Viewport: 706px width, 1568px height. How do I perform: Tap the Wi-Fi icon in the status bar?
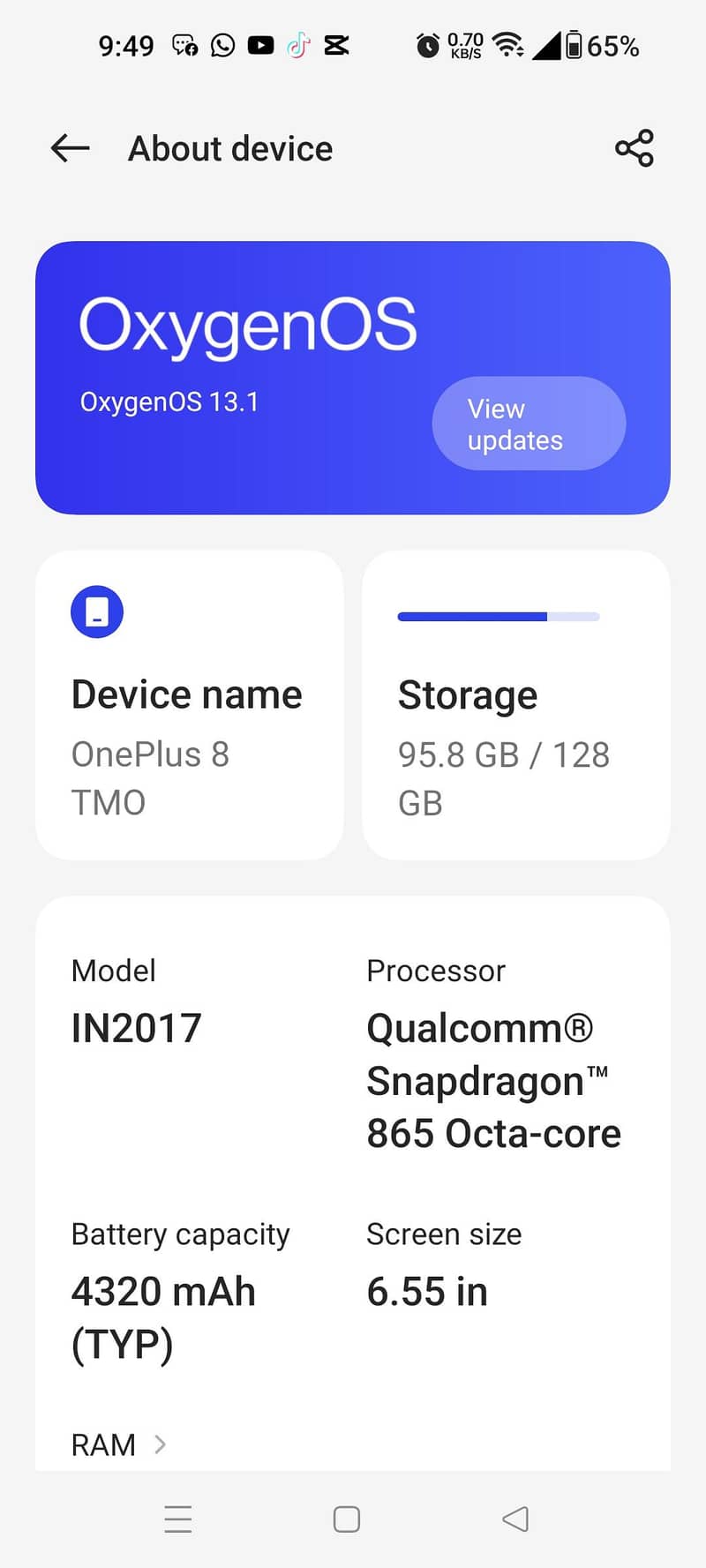point(509,46)
